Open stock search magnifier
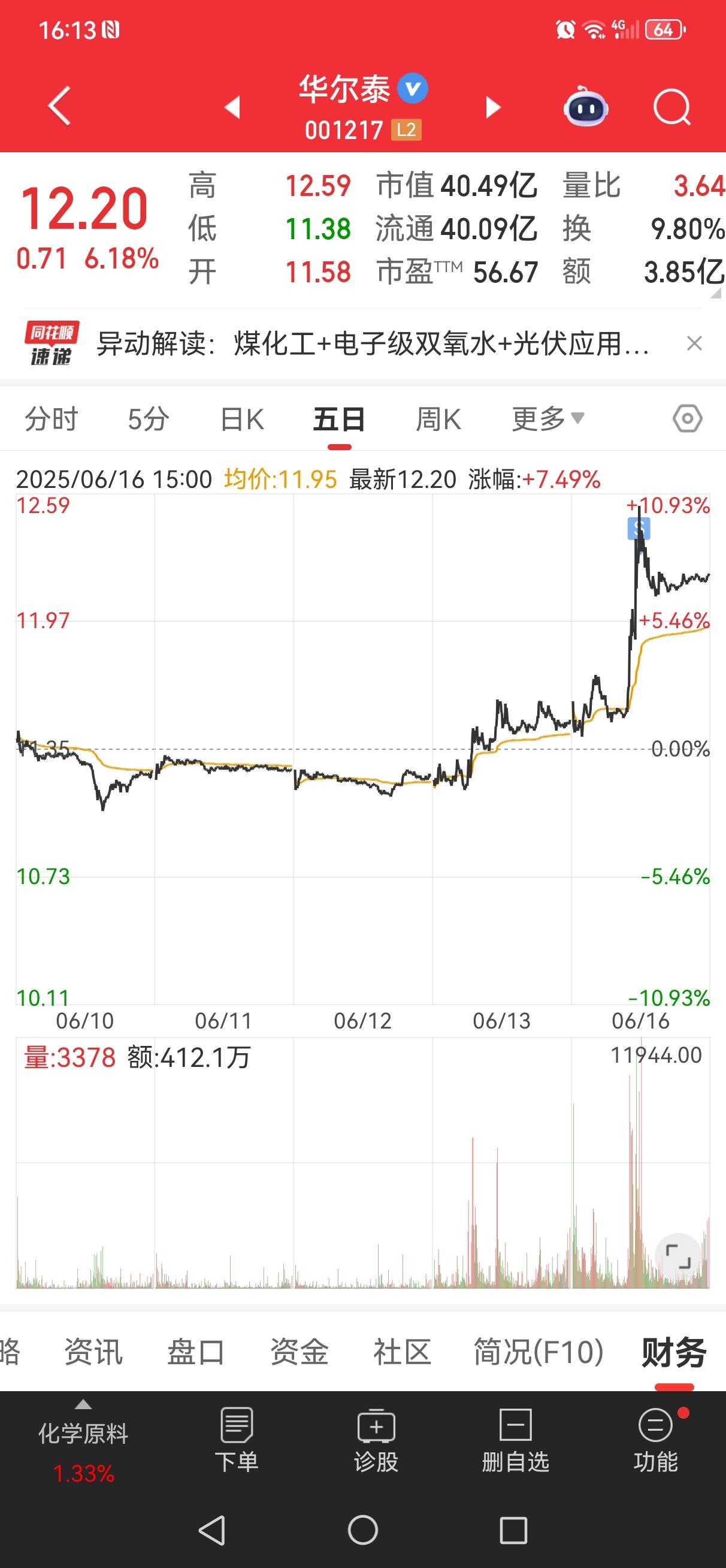The width and height of the screenshot is (726, 1568). (672, 107)
